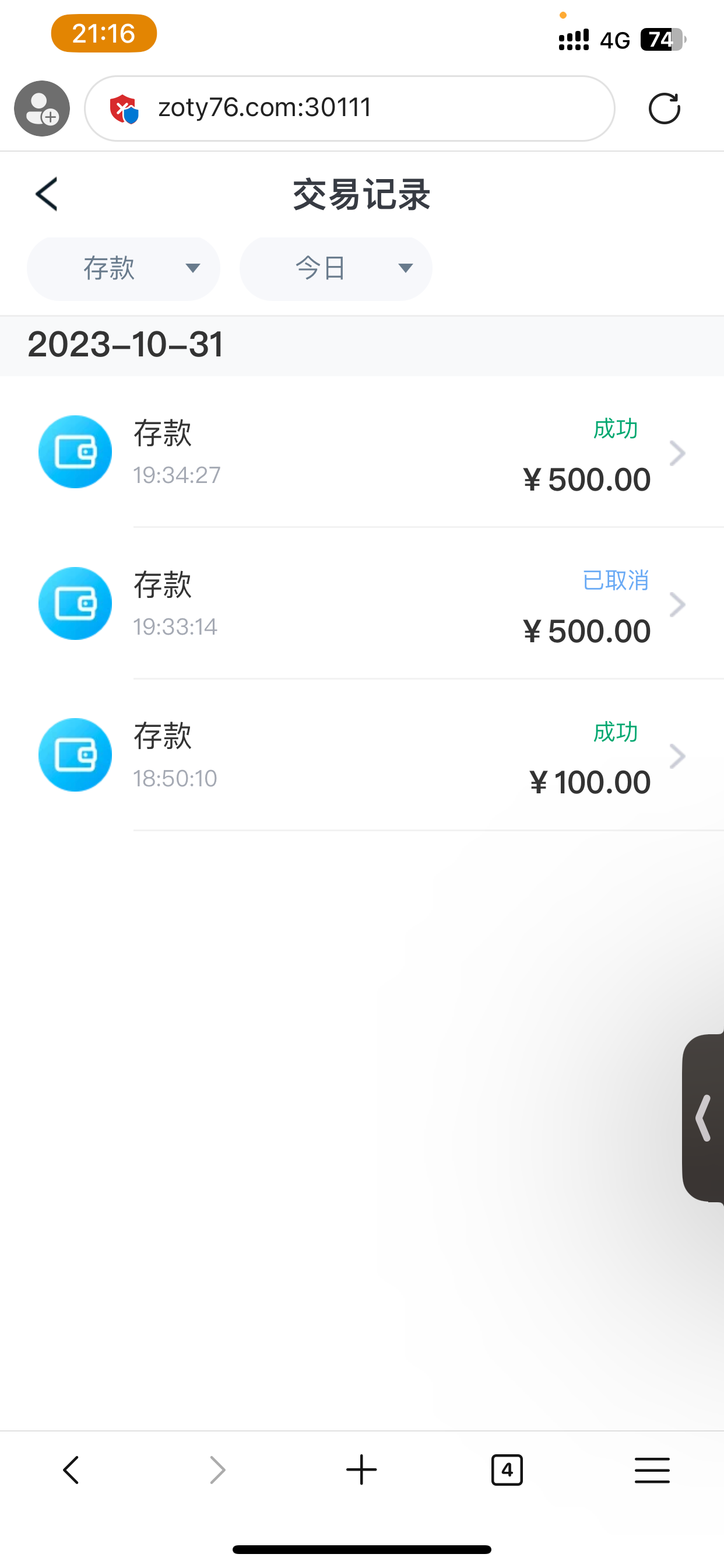Expand the cancelled ¥500.00 deposit record
This screenshot has height=1568, width=724.
677,604
